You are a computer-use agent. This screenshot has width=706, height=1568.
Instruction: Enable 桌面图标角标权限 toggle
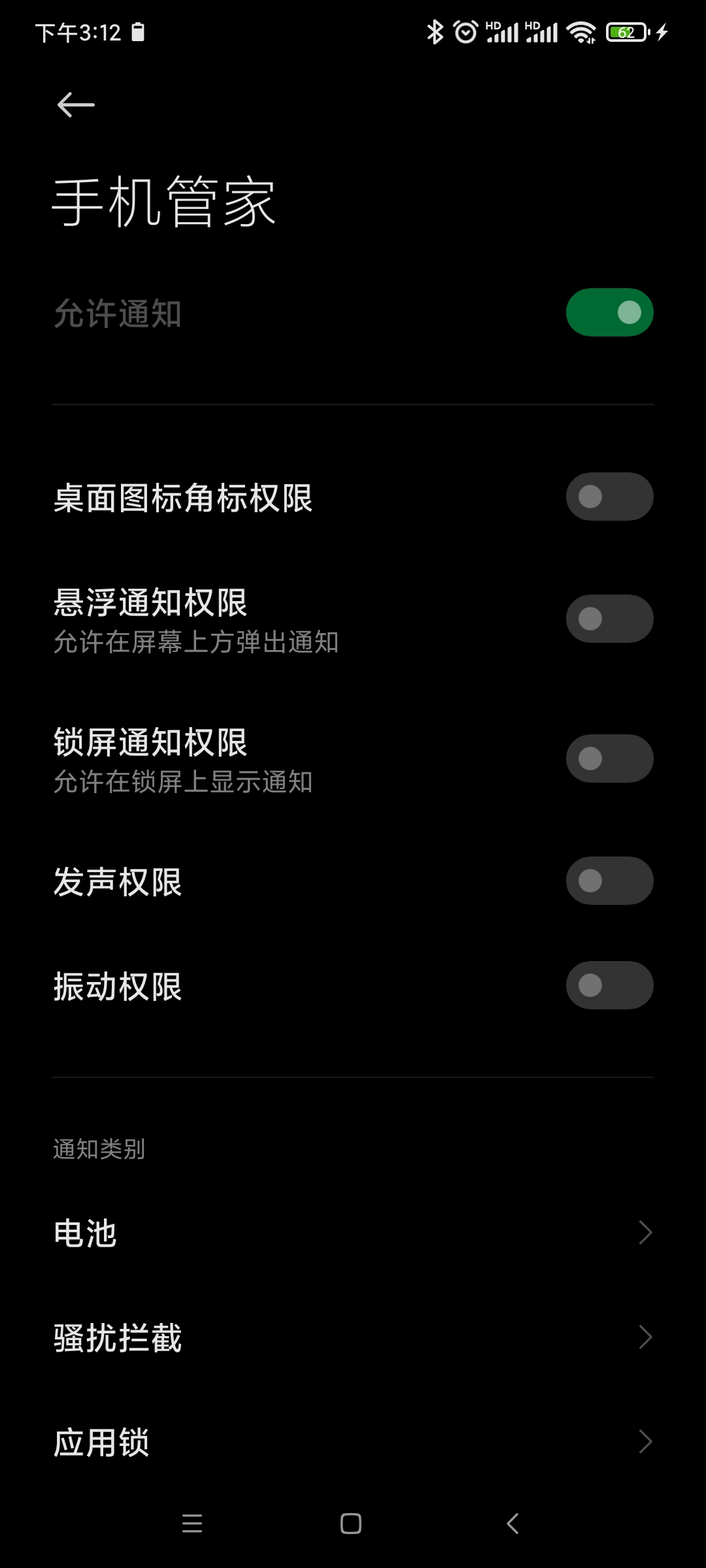click(609, 497)
